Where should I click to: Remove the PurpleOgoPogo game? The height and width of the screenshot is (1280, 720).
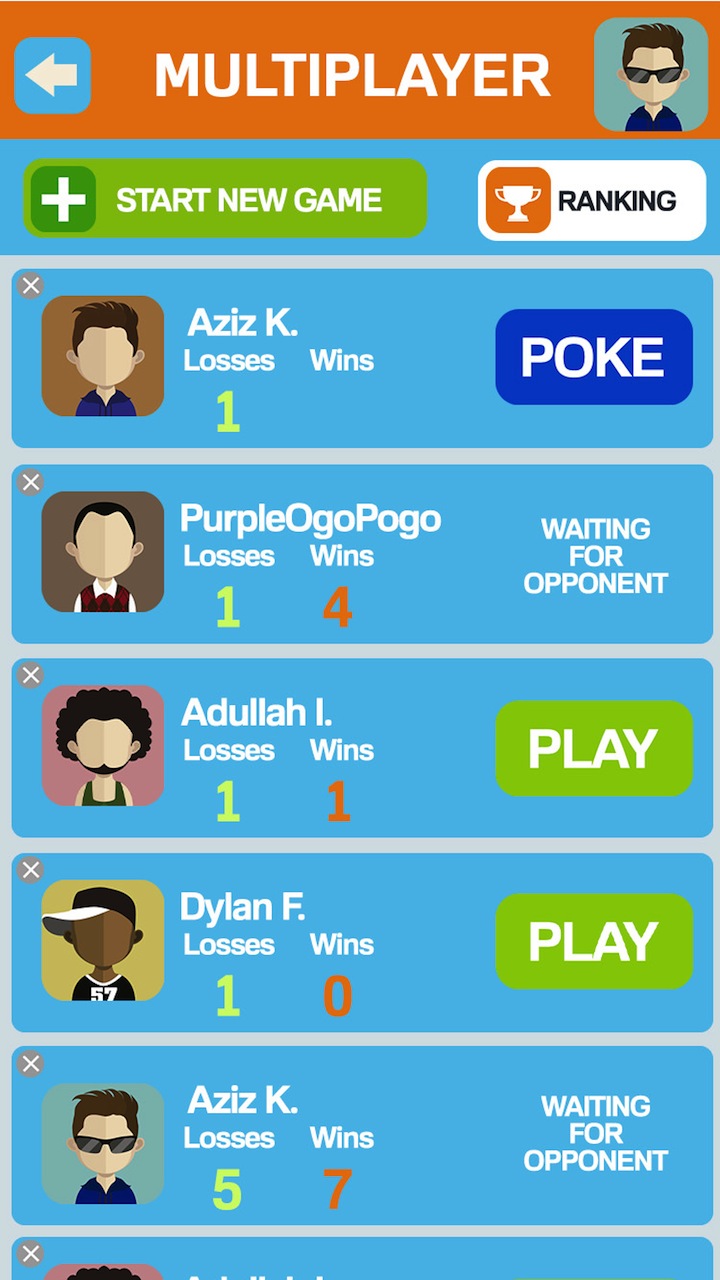(31, 482)
